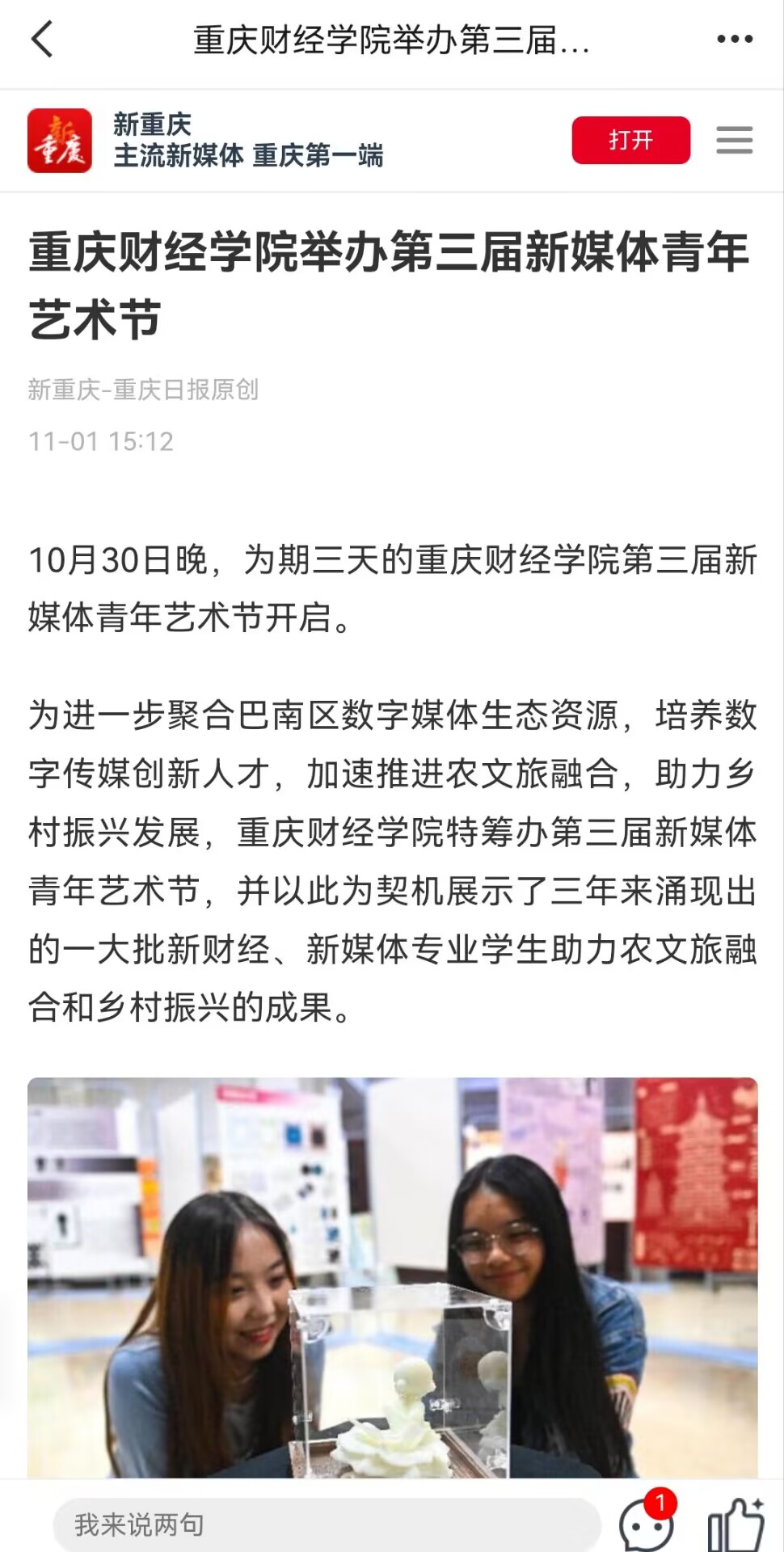Open the article photo of two students
This screenshot has height=1552, width=784.
(393, 1277)
